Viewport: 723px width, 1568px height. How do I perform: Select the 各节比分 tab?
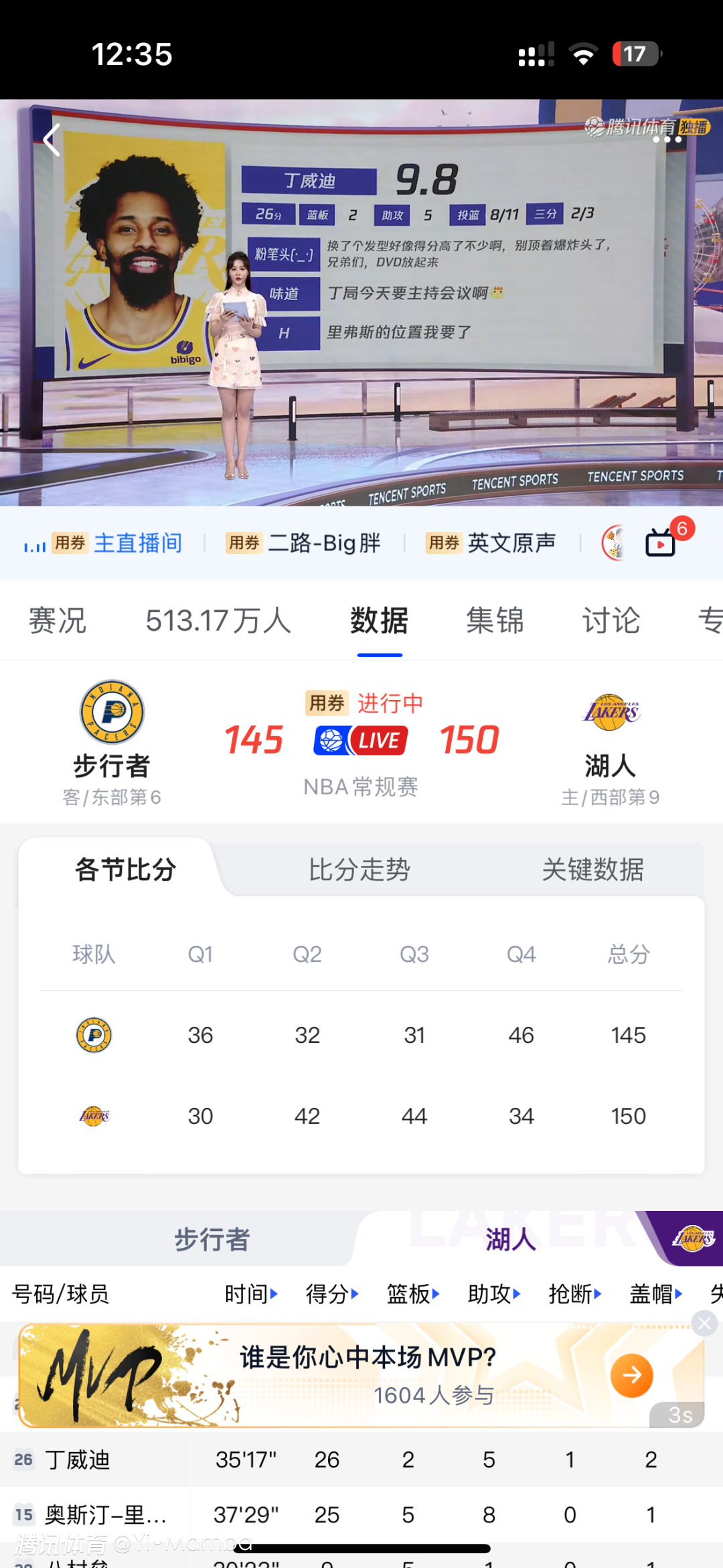(x=125, y=870)
